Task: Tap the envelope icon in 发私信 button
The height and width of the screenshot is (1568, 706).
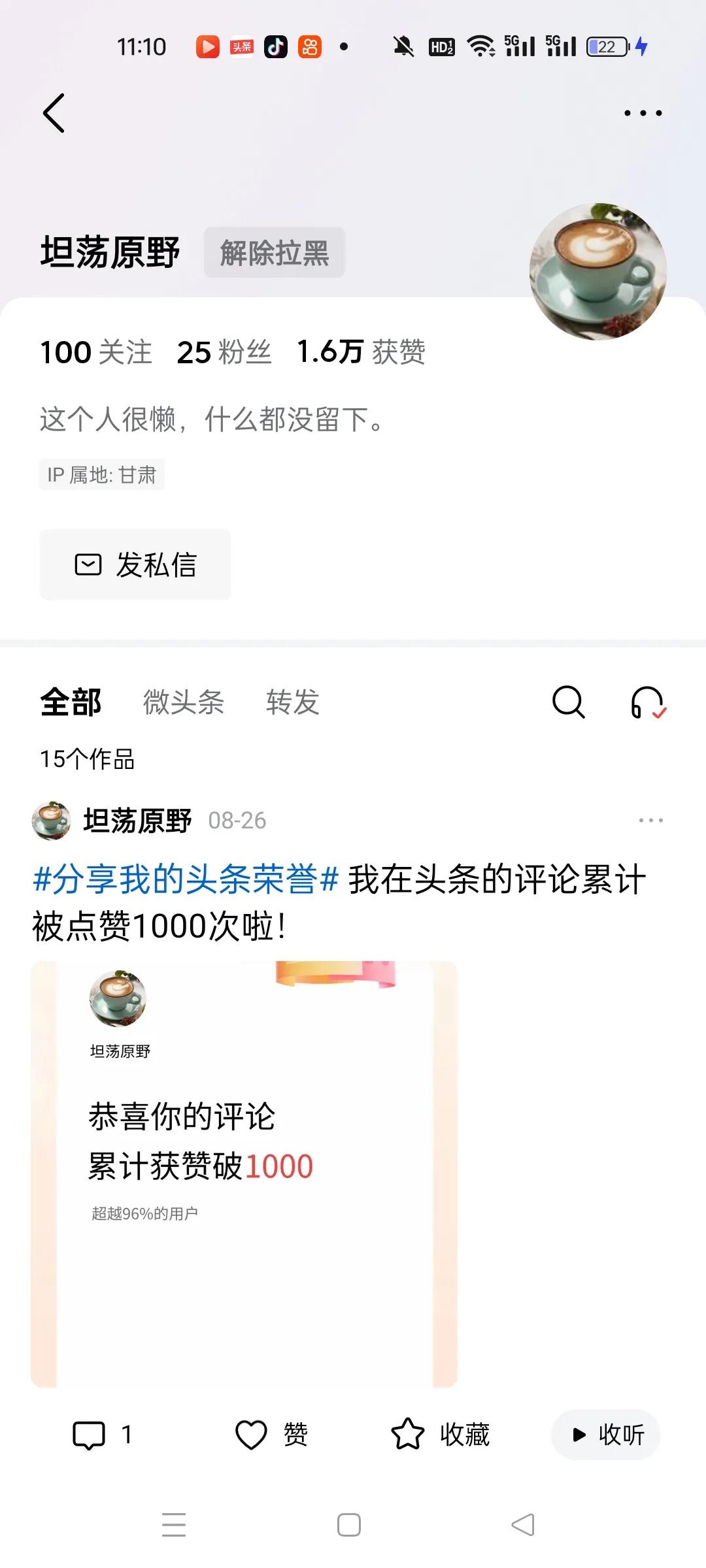Action: (89, 564)
